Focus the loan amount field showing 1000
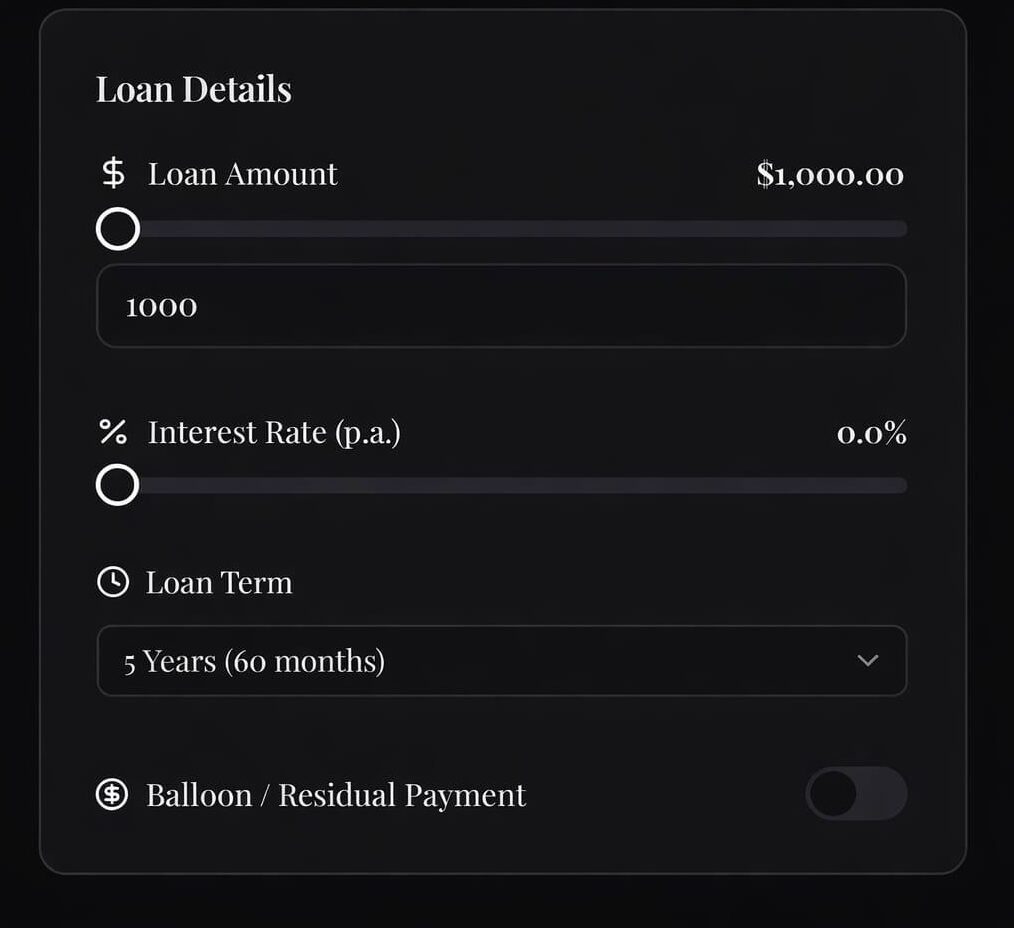This screenshot has width=1014, height=928. pyautogui.click(x=500, y=306)
